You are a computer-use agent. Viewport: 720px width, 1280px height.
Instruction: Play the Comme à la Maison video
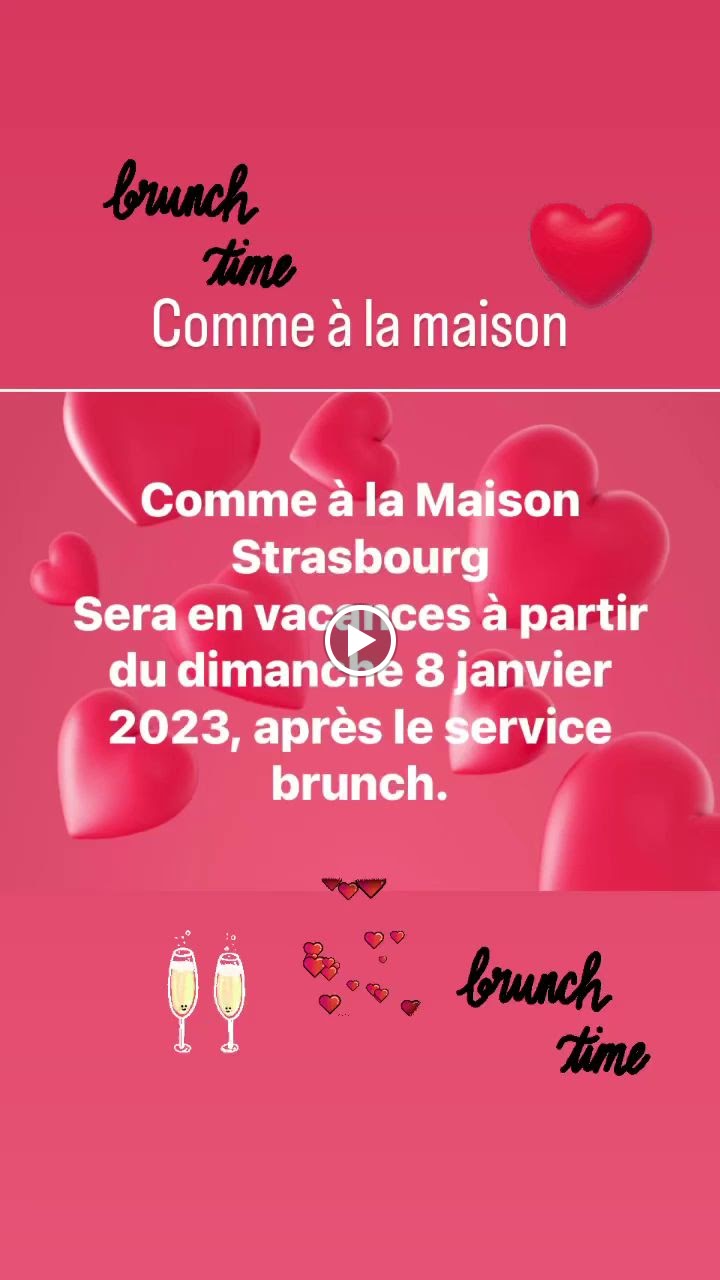pyautogui.click(x=360, y=640)
